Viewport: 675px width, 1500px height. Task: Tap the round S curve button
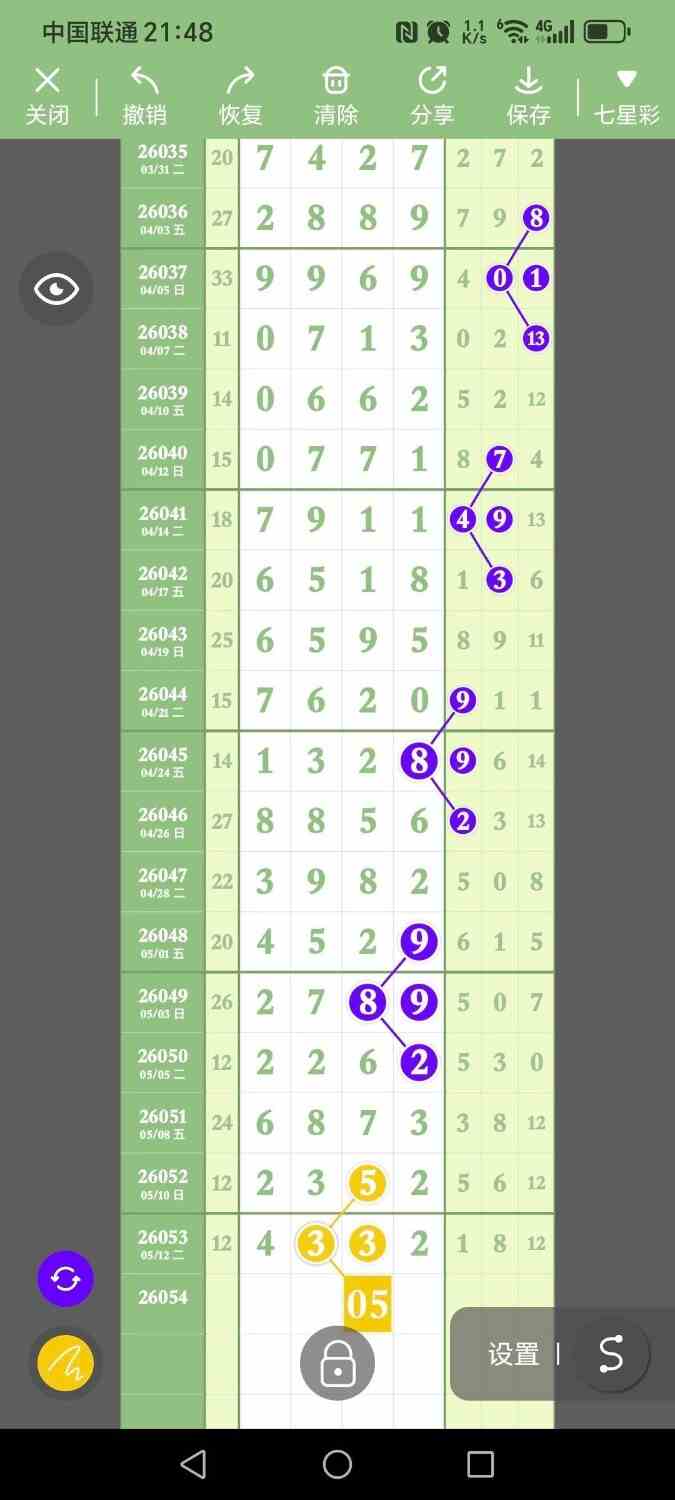tap(611, 1355)
